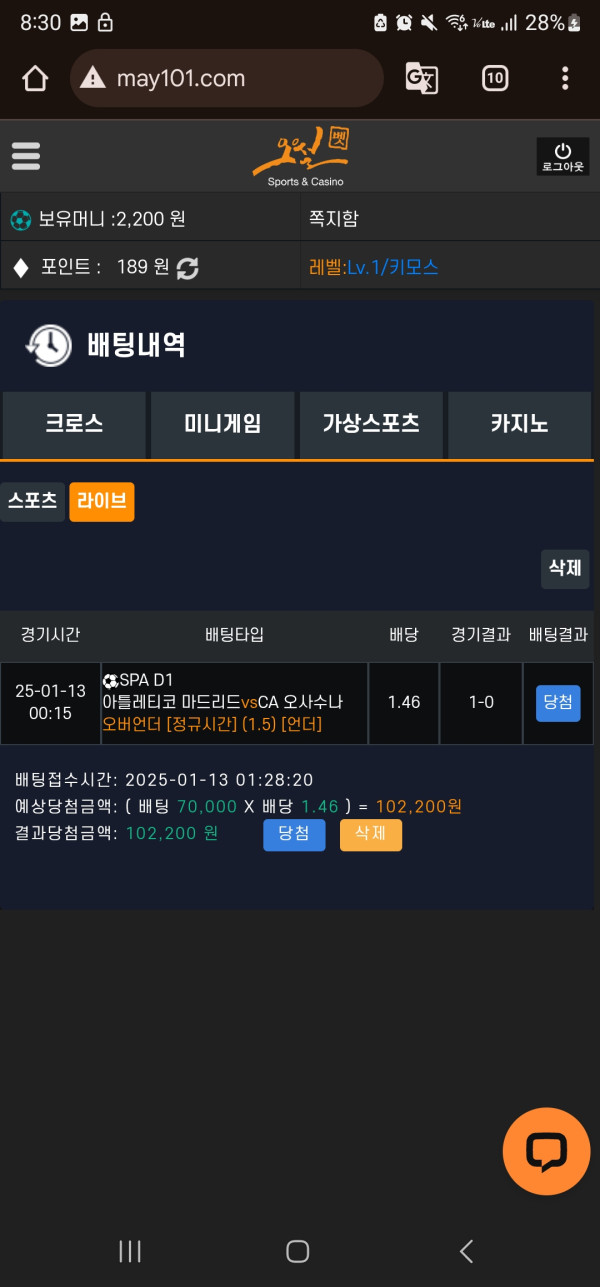600x1287 pixels.
Task: Select the 라이브 filter
Action: pyautogui.click(x=102, y=502)
